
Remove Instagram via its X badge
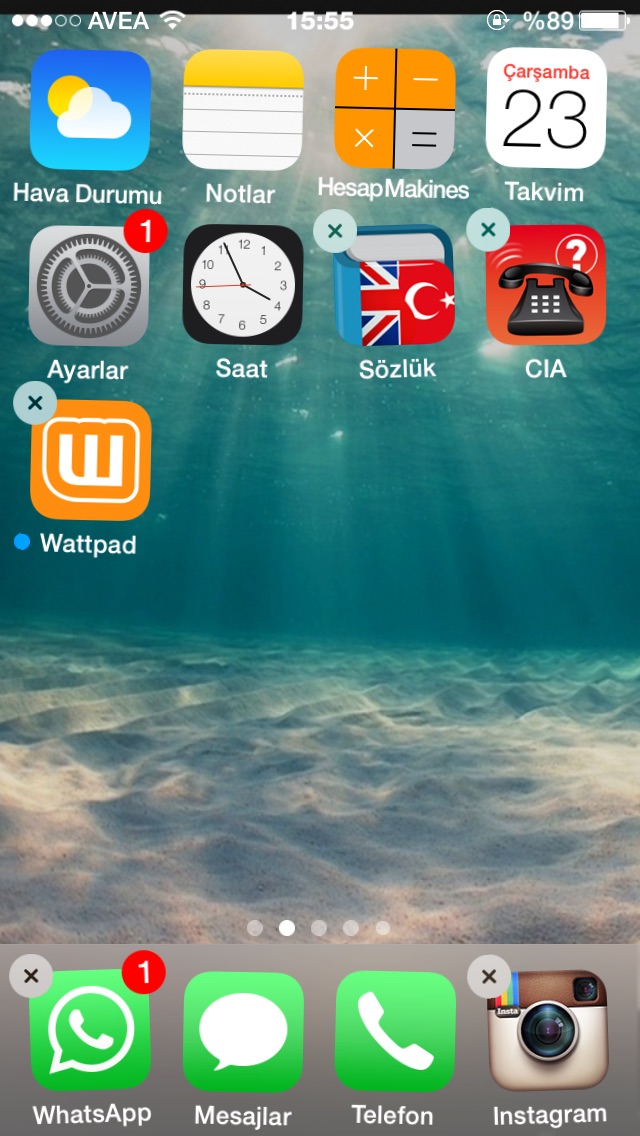point(488,976)
